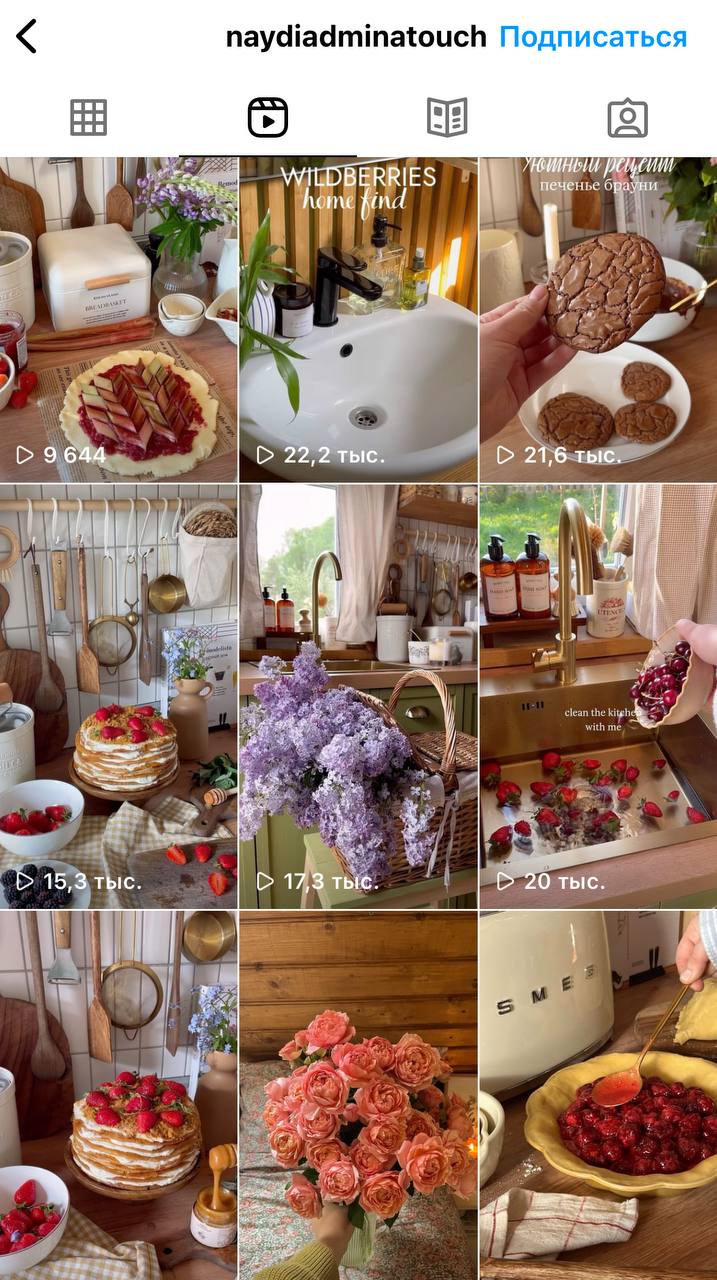Switch to the posts grid tab
Screen dimensions: 717x1280
88,118
